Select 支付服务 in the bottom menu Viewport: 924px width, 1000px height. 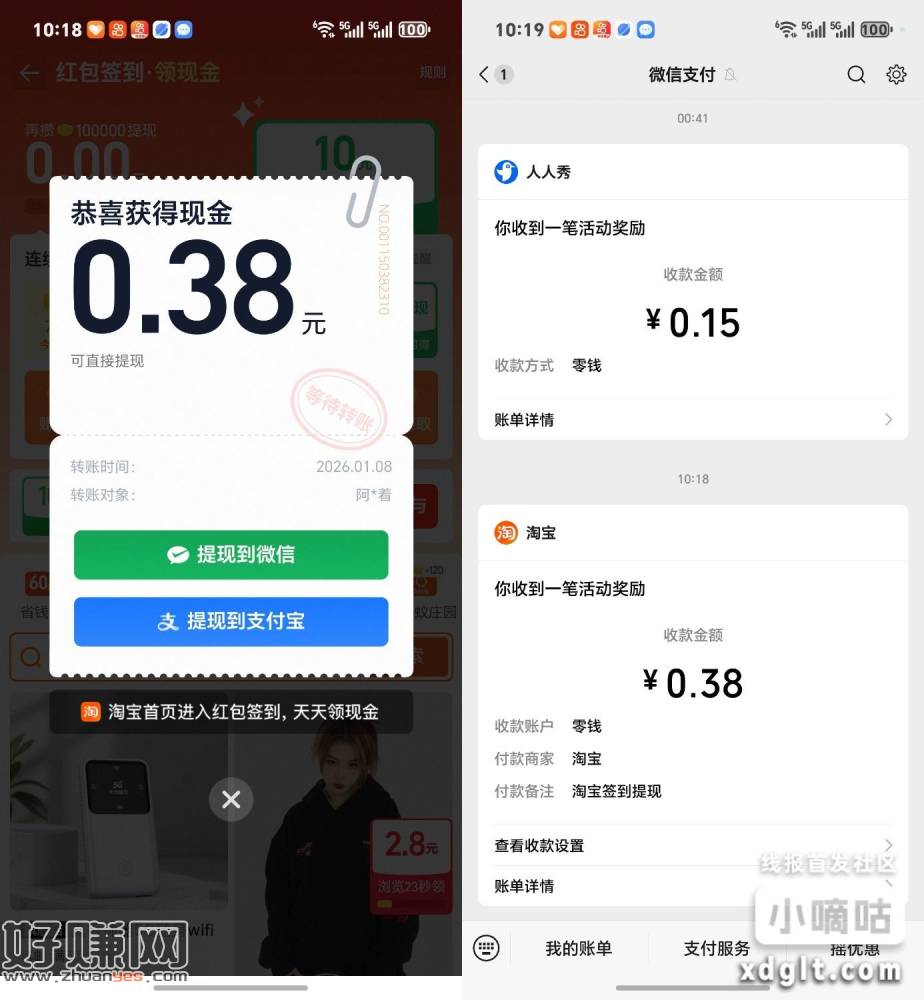(x=716, y=948)
